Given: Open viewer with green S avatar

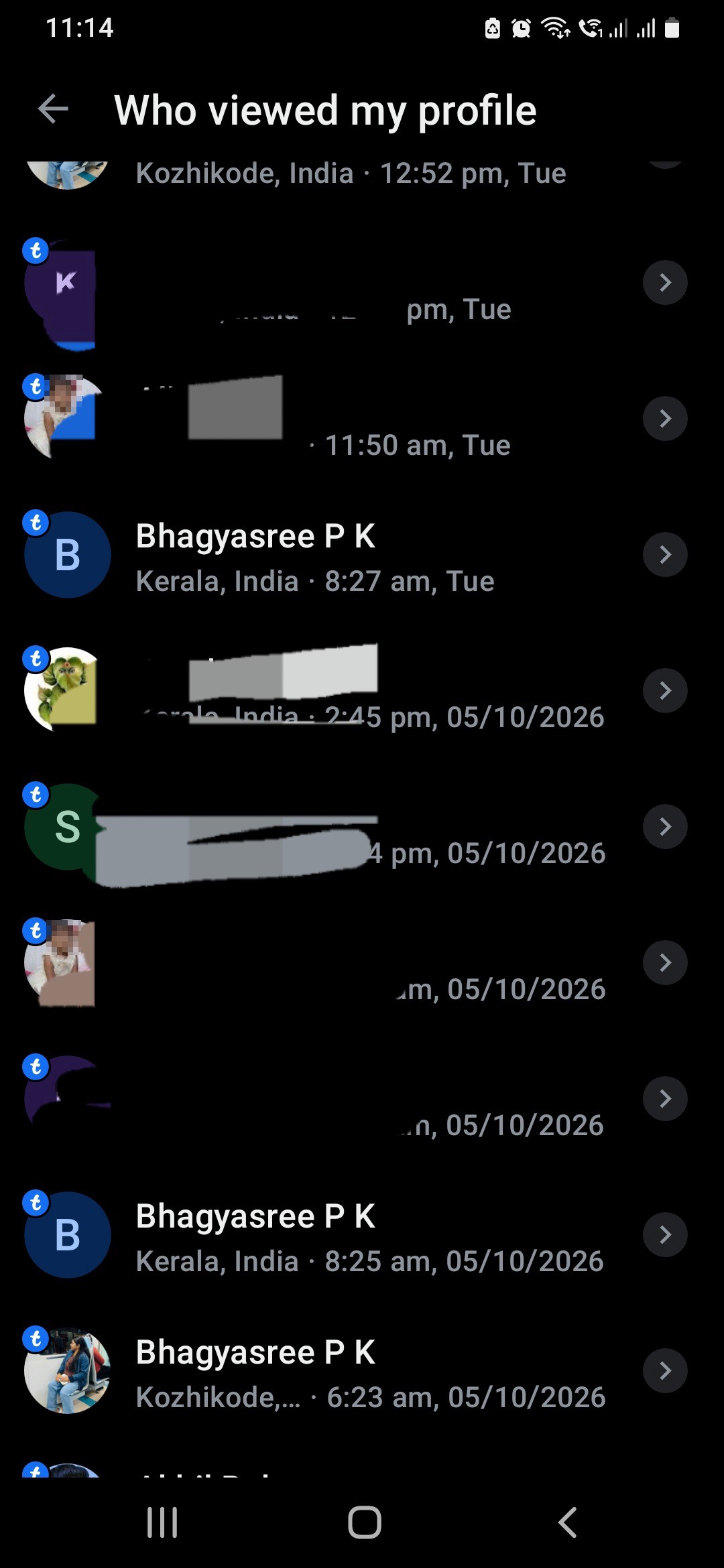Looking at the screenshot, I should [x=362, y=828].
